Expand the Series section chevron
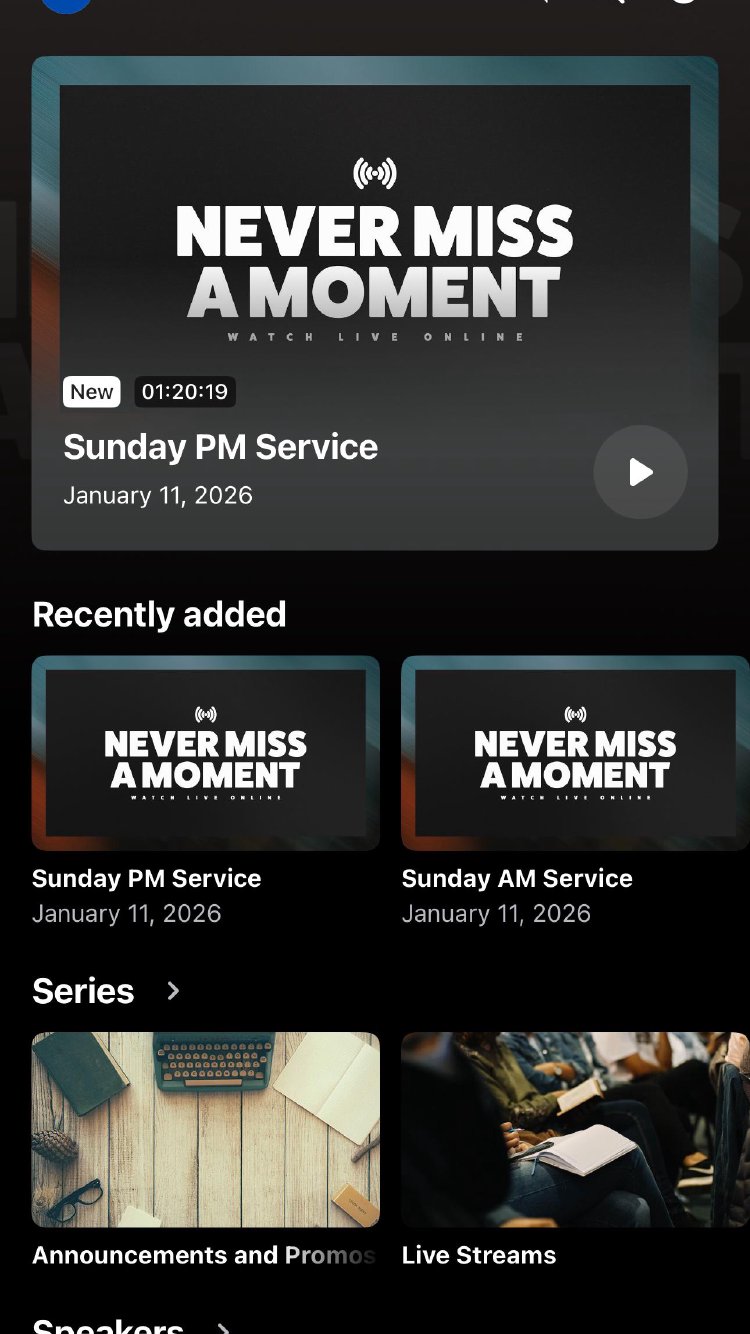 173,991
